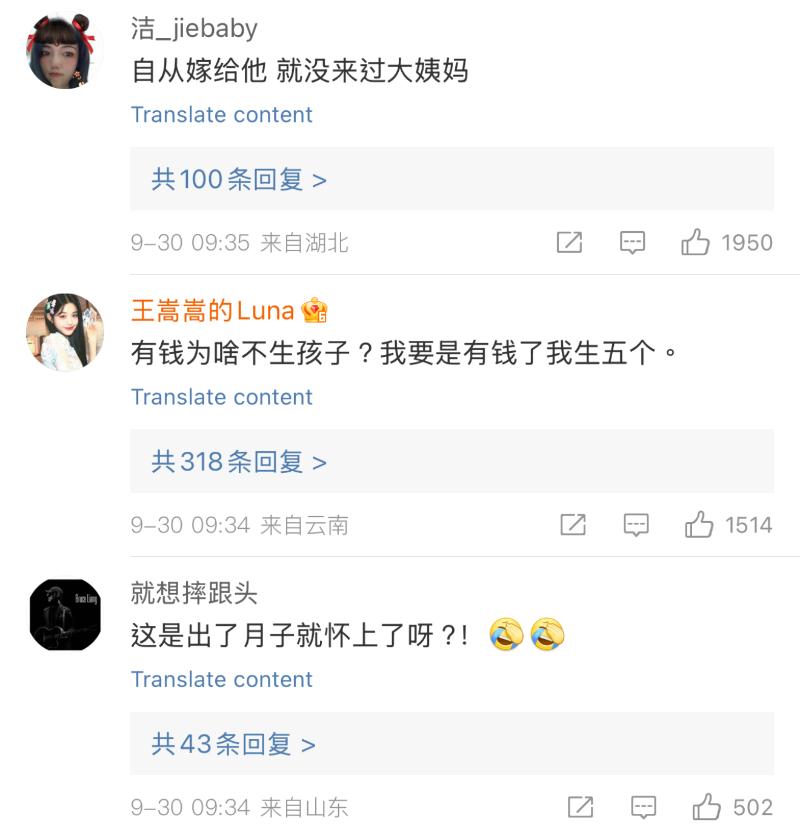Open 就想摔跟头's avatar

(x=66, y=615)
